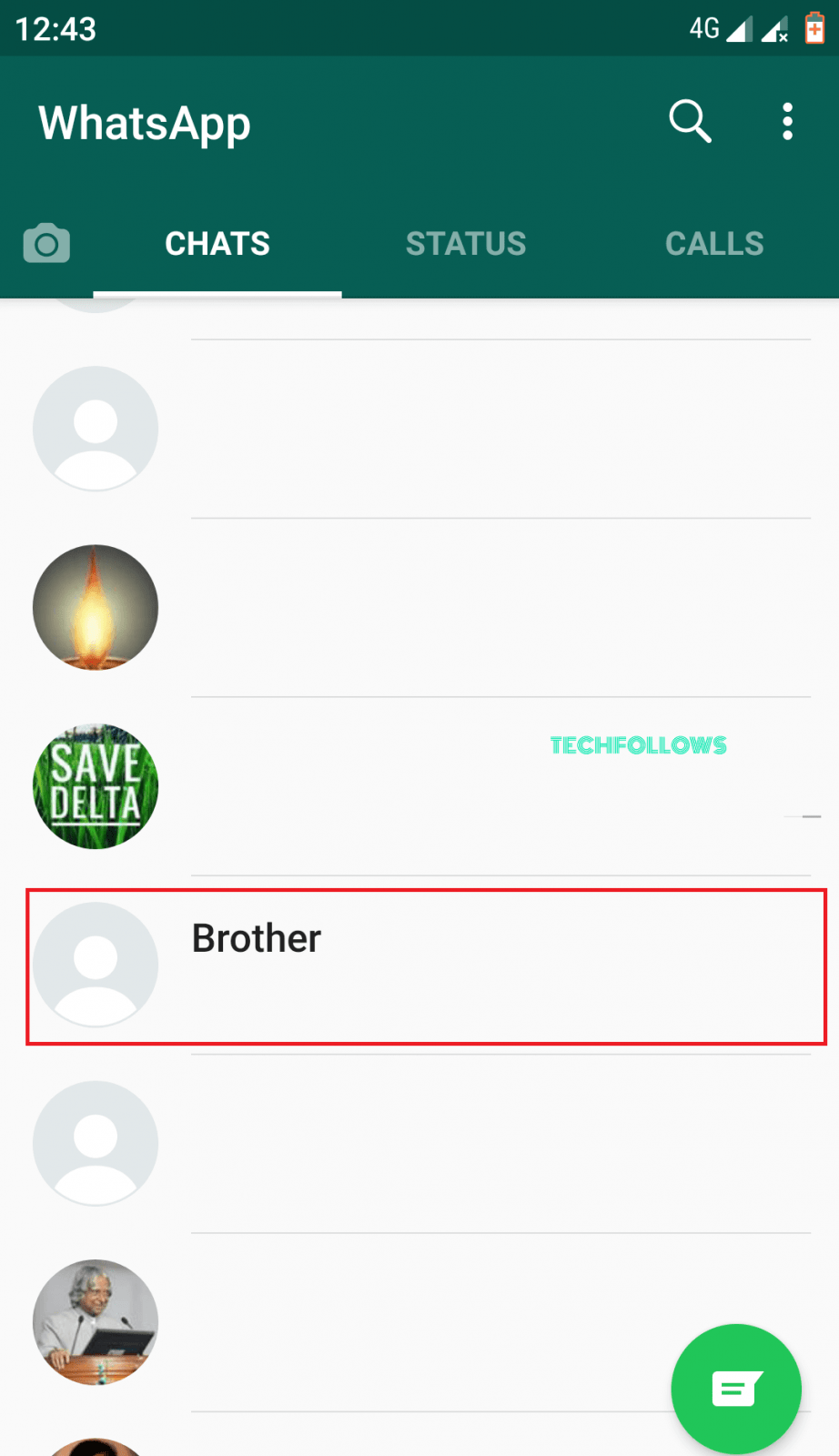Open the chat with the man at podium picture
The width and height of the screenshot is (839, 1456).
pos(419,1322)
